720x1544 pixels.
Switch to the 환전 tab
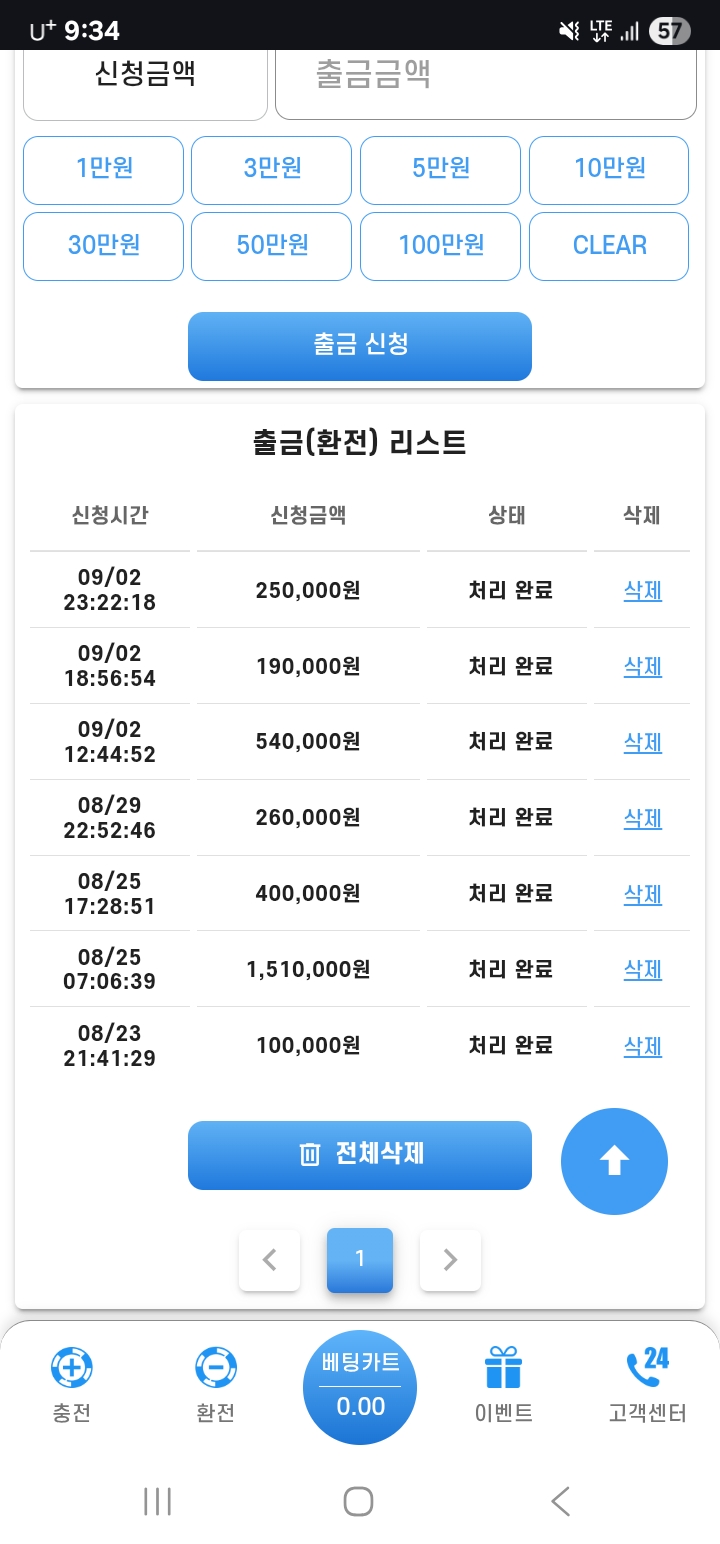coord(215,1385)
